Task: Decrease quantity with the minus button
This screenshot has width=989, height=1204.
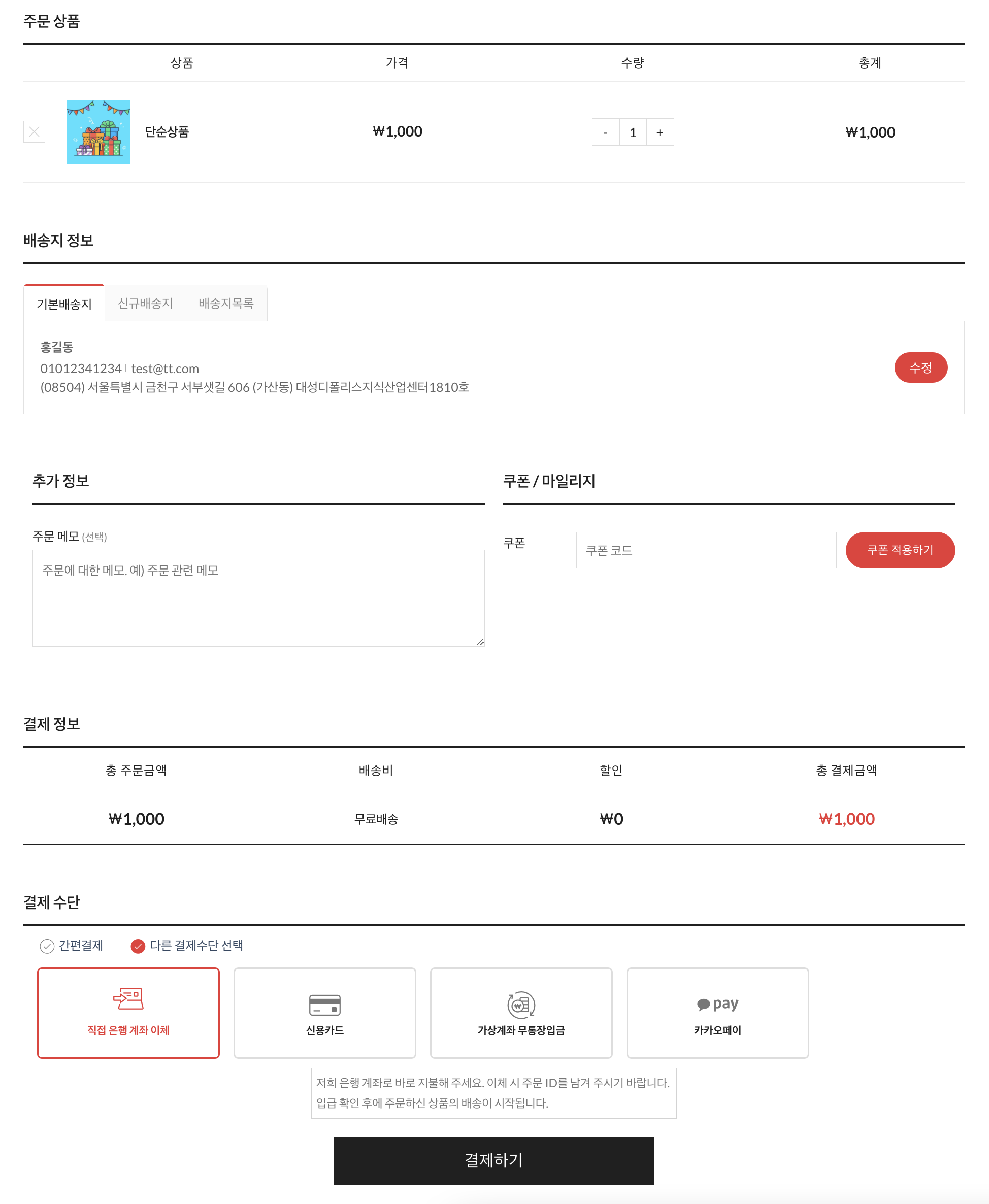Action: (605, 132)
